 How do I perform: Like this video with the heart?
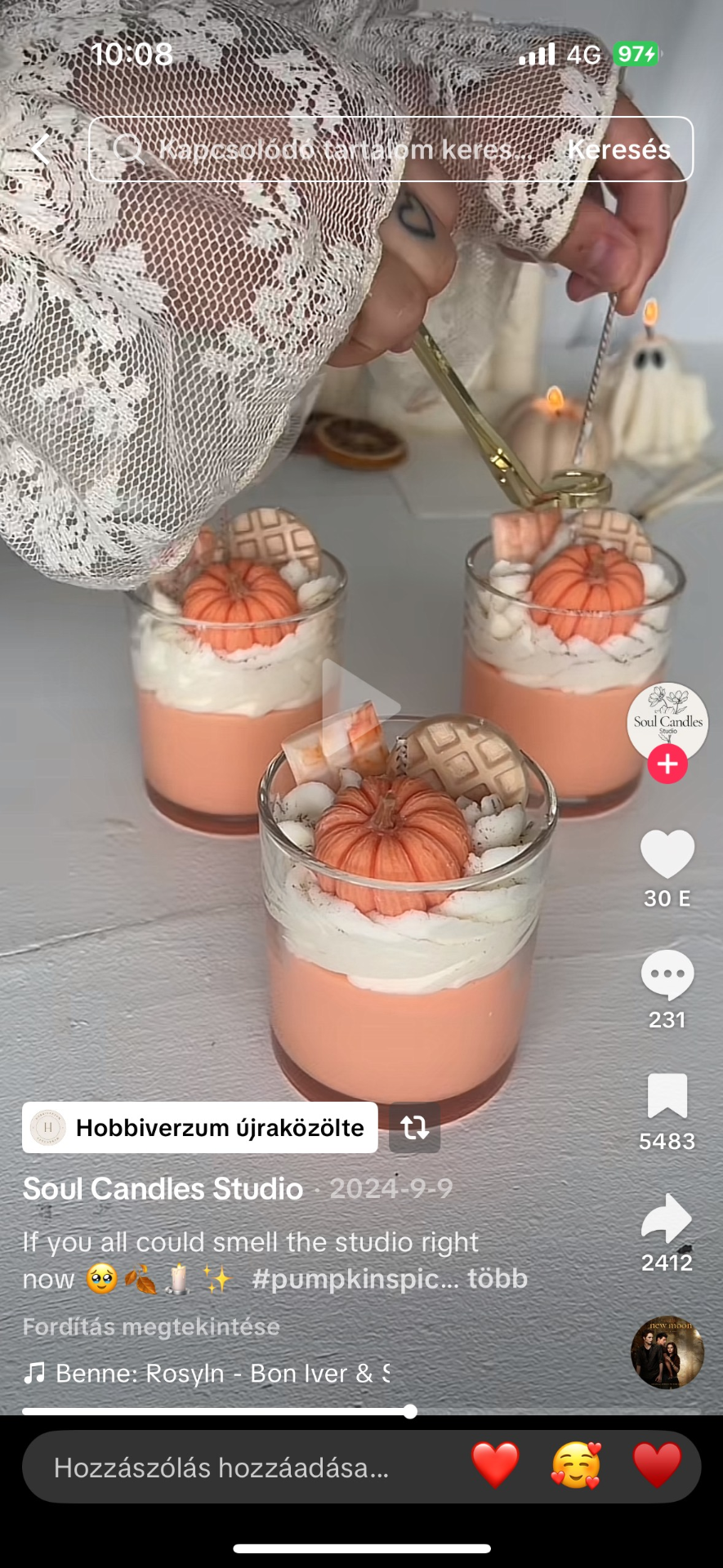667,854
